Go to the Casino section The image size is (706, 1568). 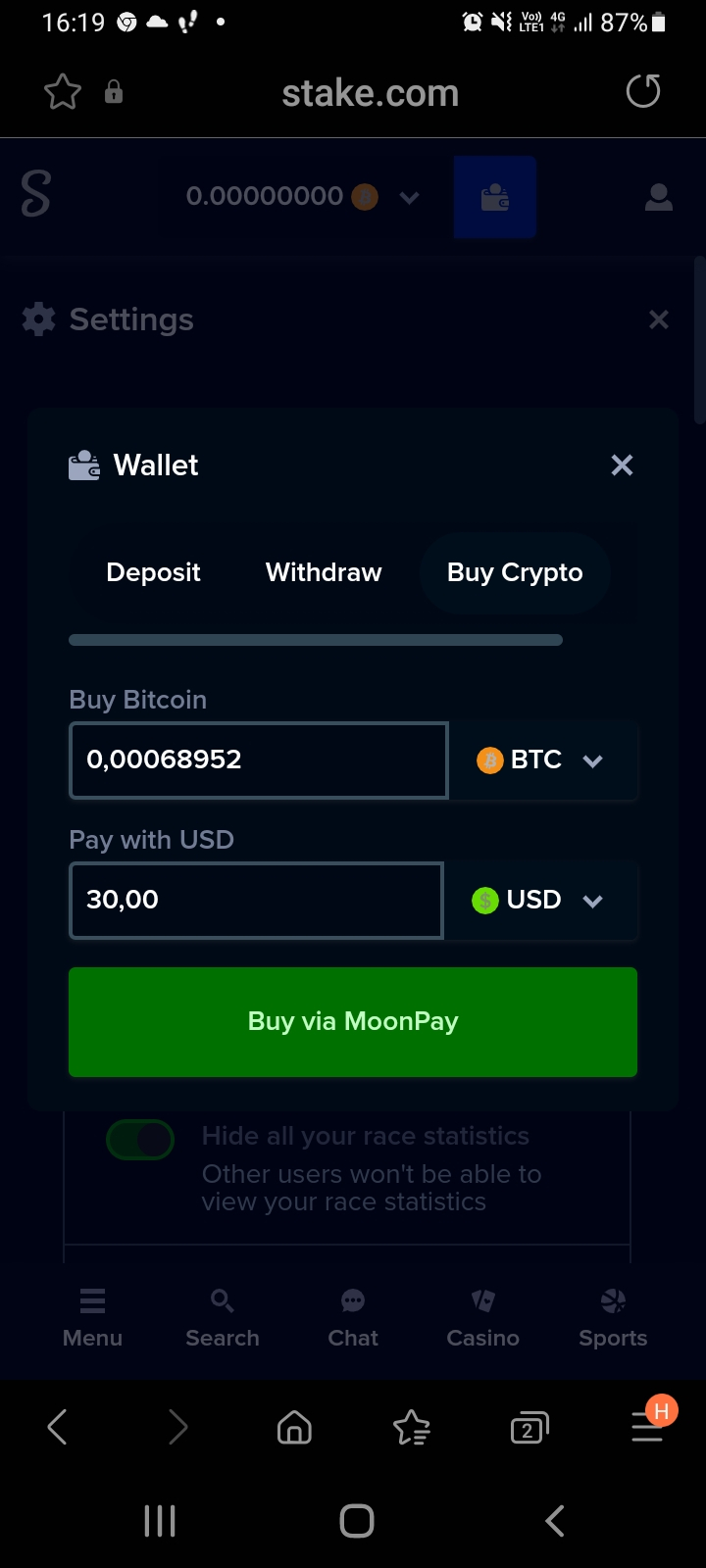coord(482,1317)
